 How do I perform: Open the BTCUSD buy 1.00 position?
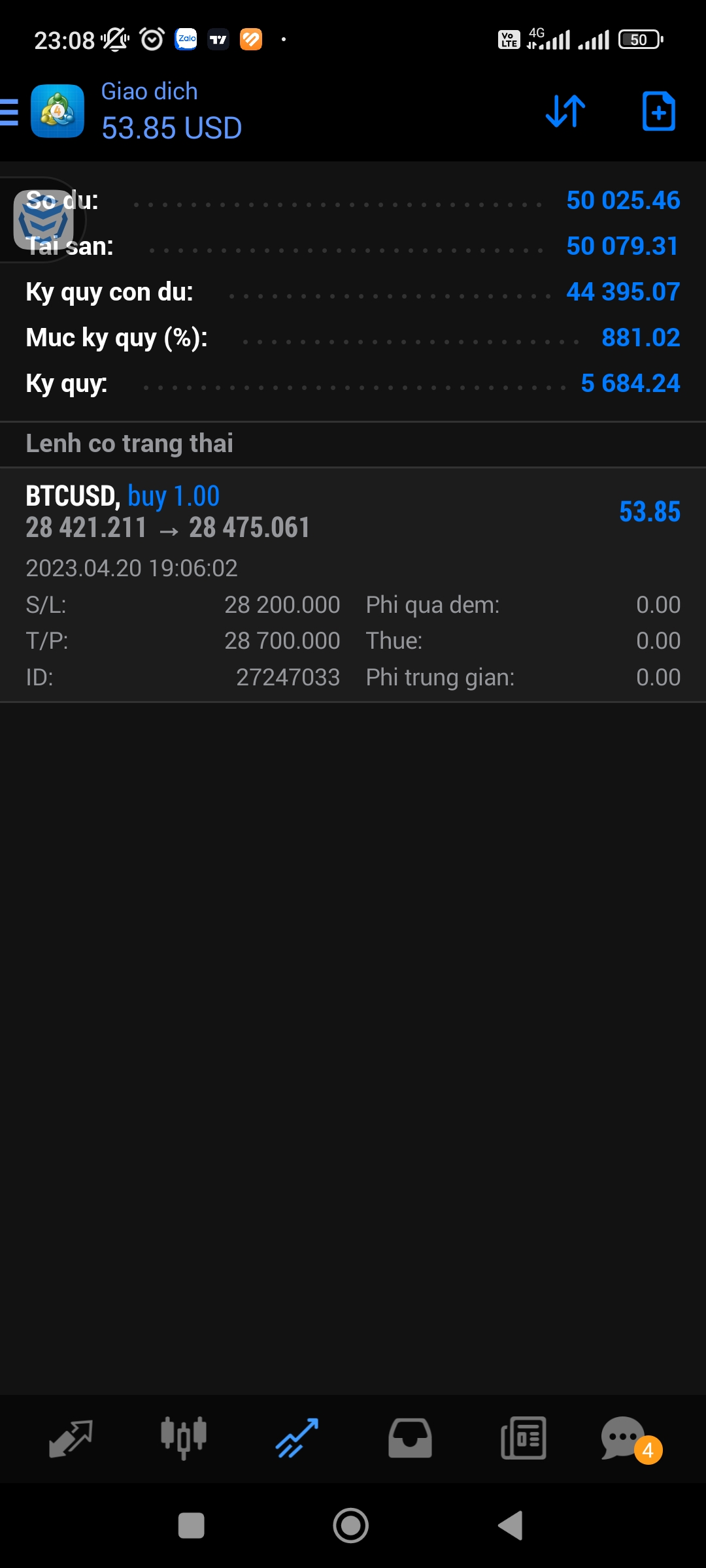353,512
